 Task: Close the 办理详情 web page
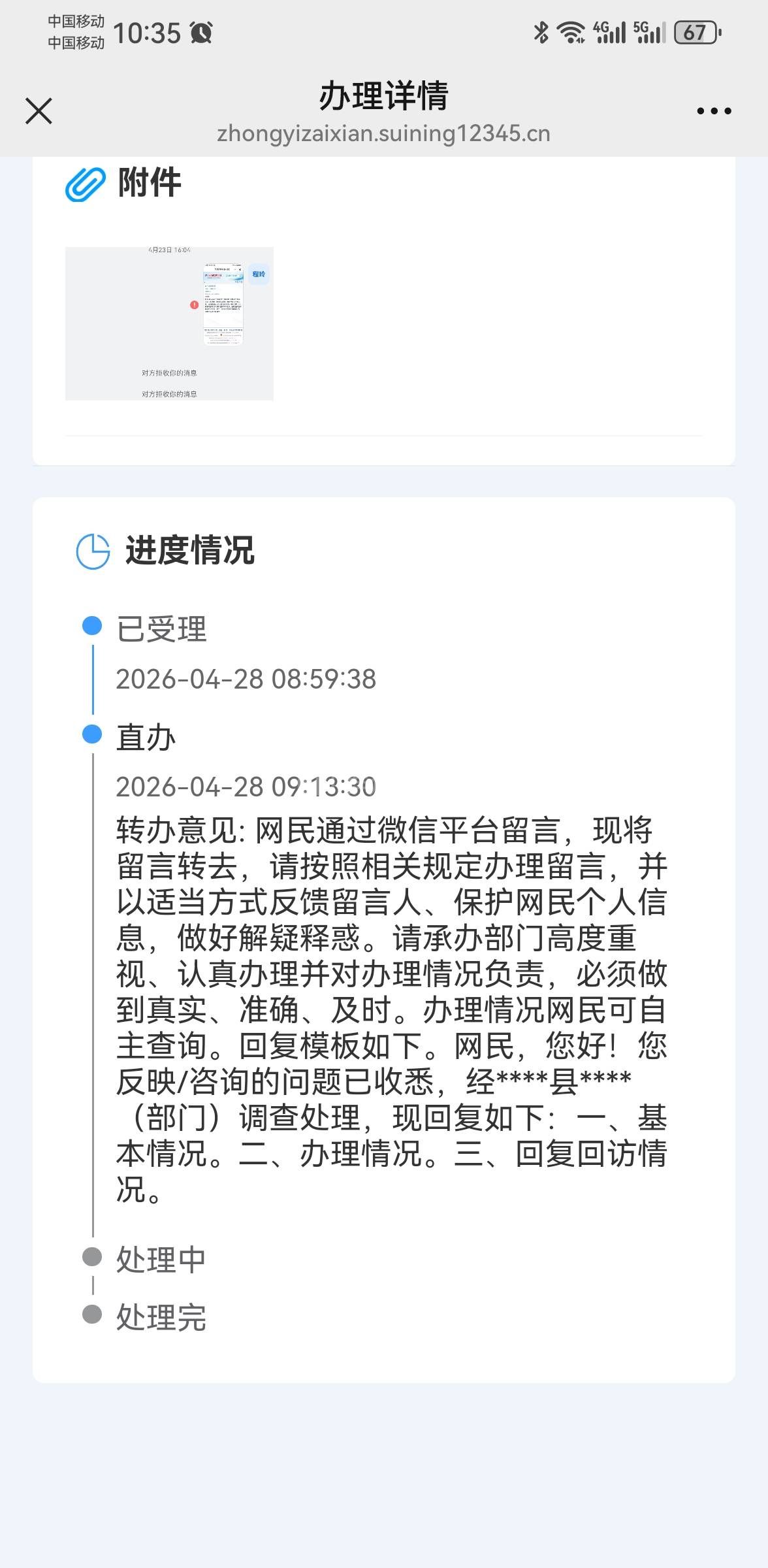click(x=39, y=111)
